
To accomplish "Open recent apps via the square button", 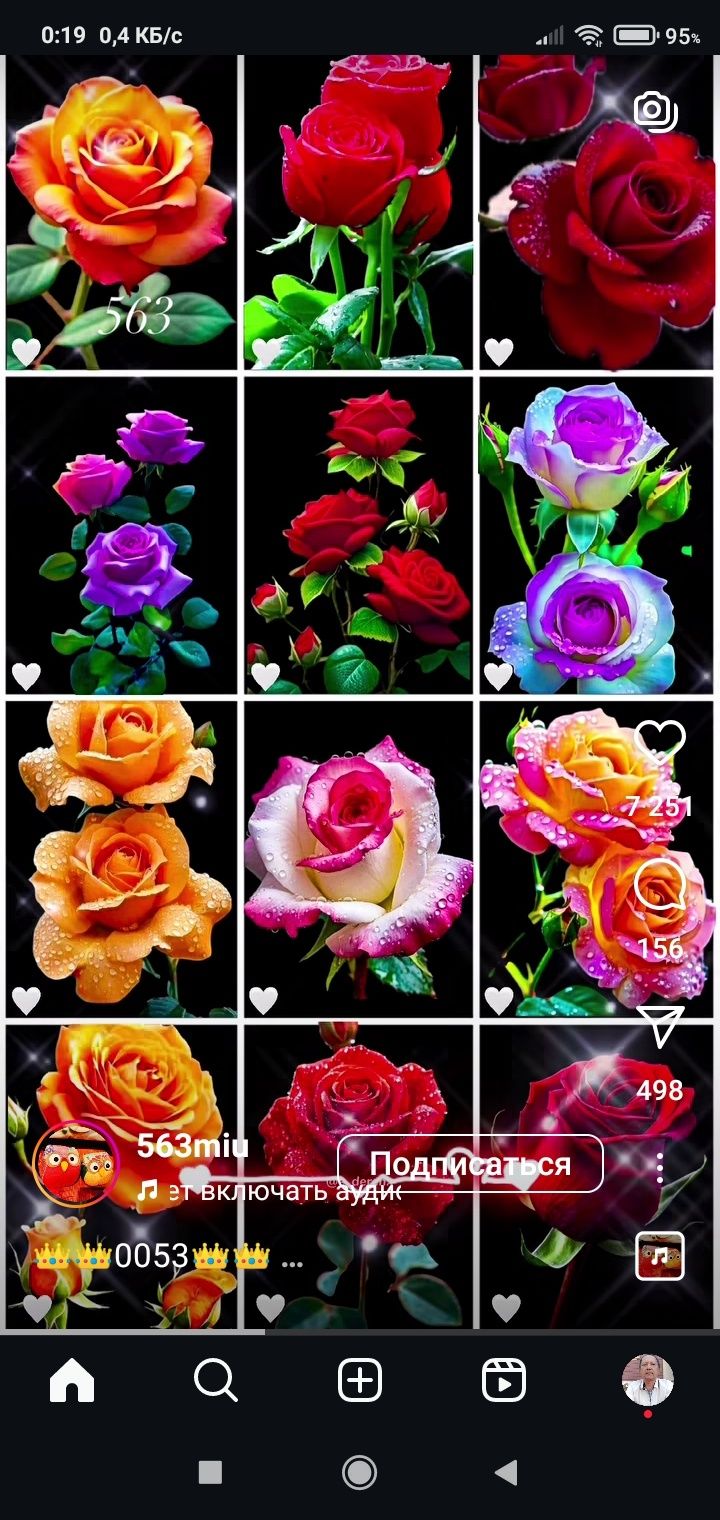I will pyautogui.click(x=210, y=1471).
